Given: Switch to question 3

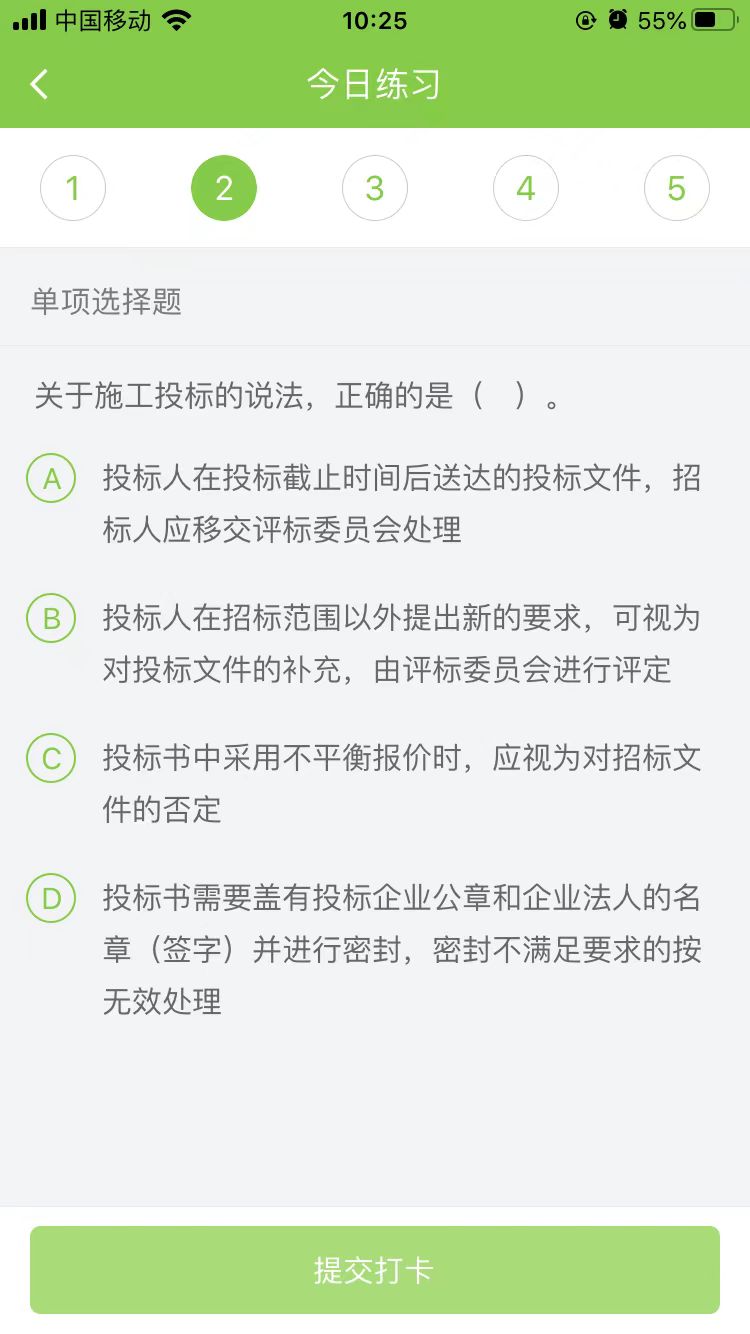Looking at the screenshot, I should point(375,188).
